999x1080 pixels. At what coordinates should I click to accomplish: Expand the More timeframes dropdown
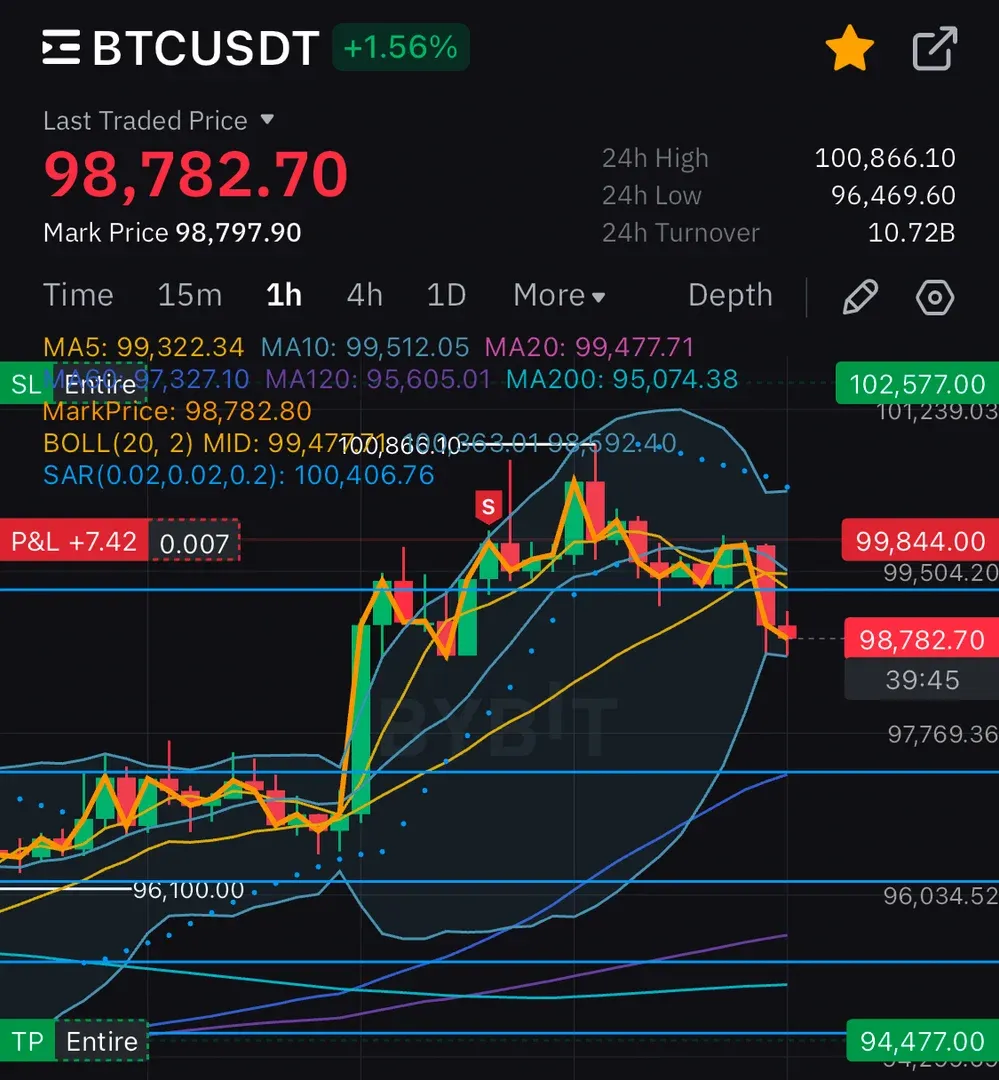(x=559, y=295)
